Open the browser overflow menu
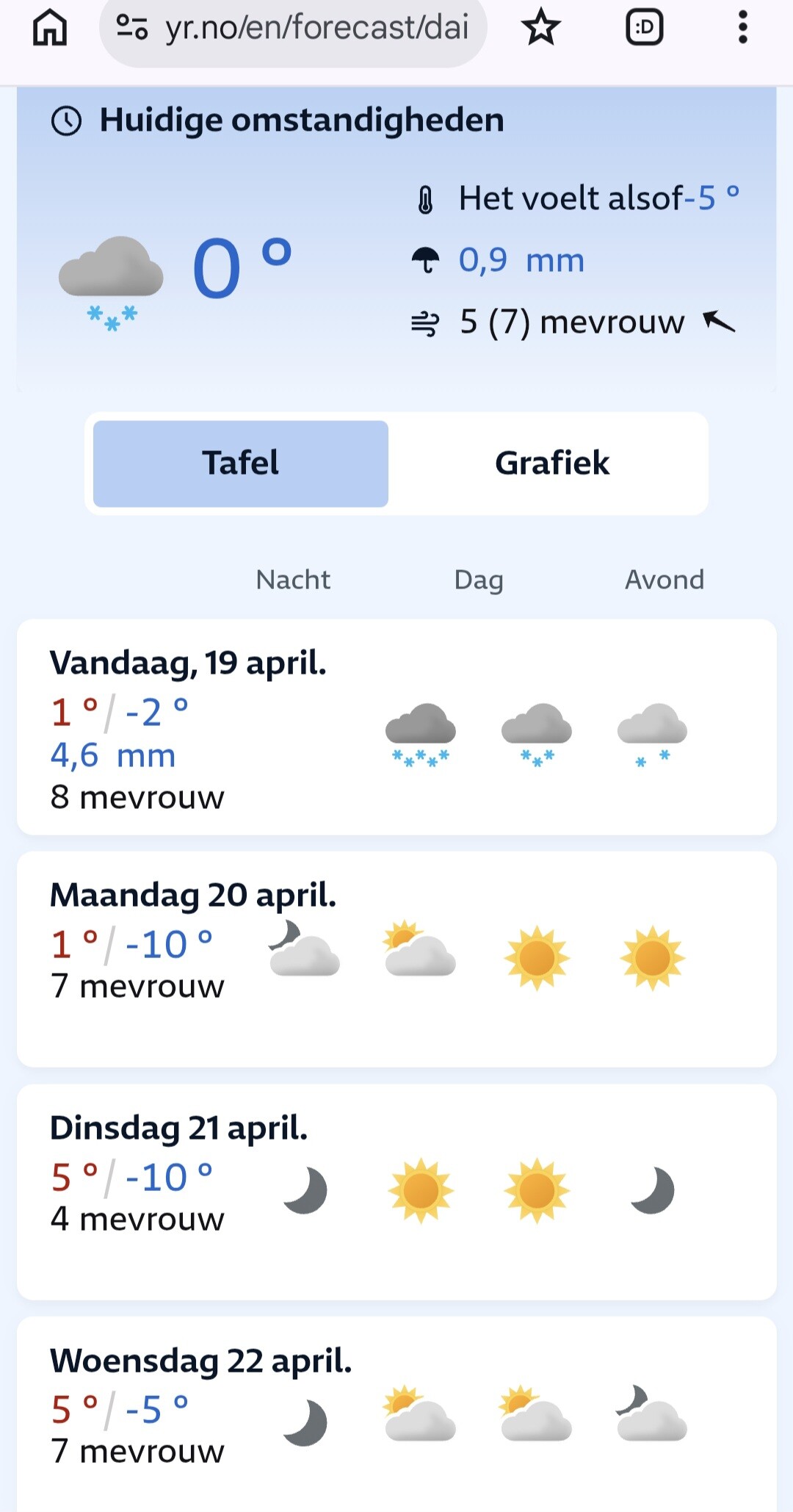This screenshot has width=793, height=1512. (x=742, y=28)
